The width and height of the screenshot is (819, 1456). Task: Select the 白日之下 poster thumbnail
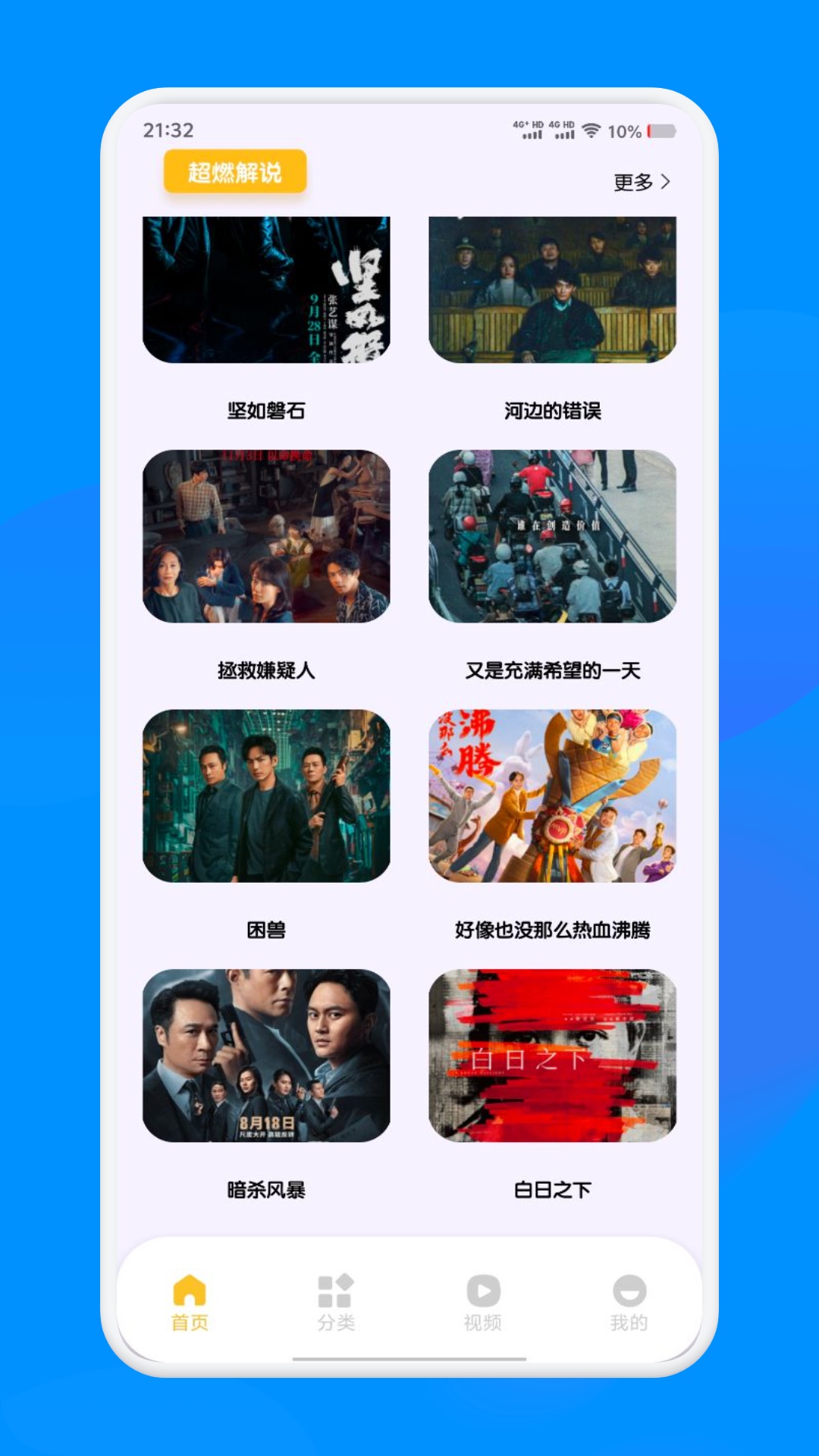(x=554, y=1056)
